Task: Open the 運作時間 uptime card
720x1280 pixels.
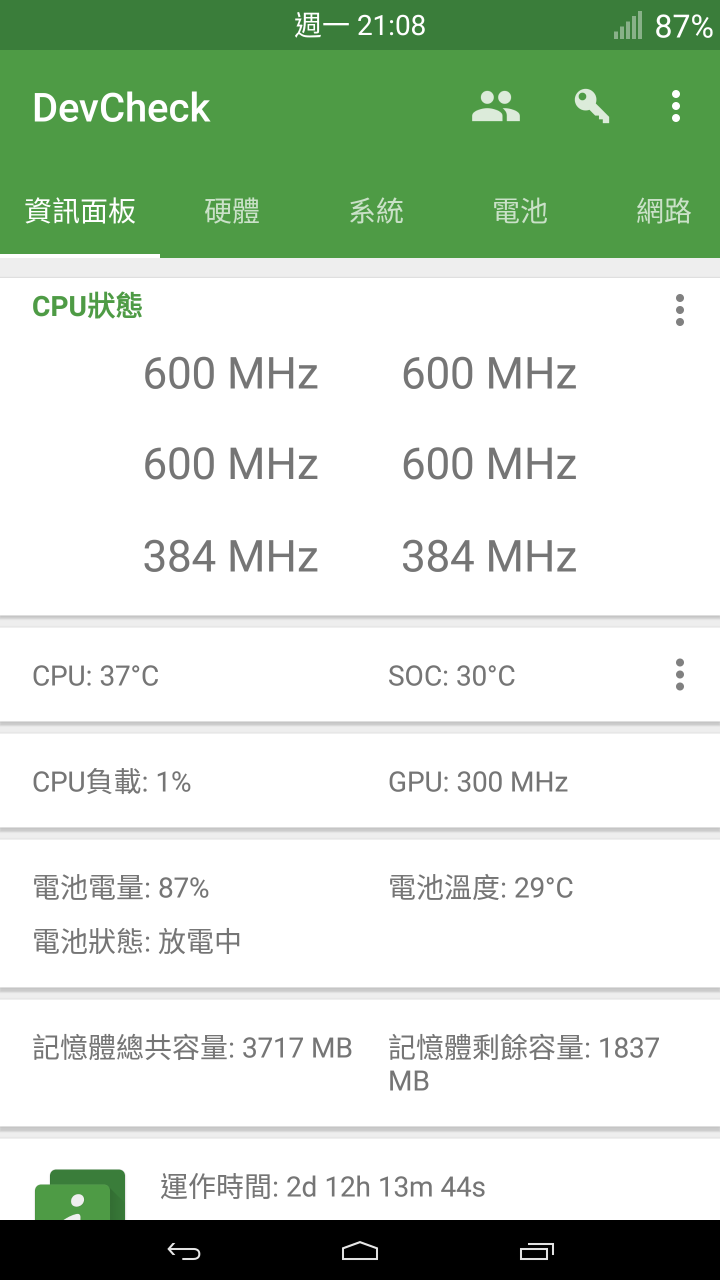Action: point(360,1180)
